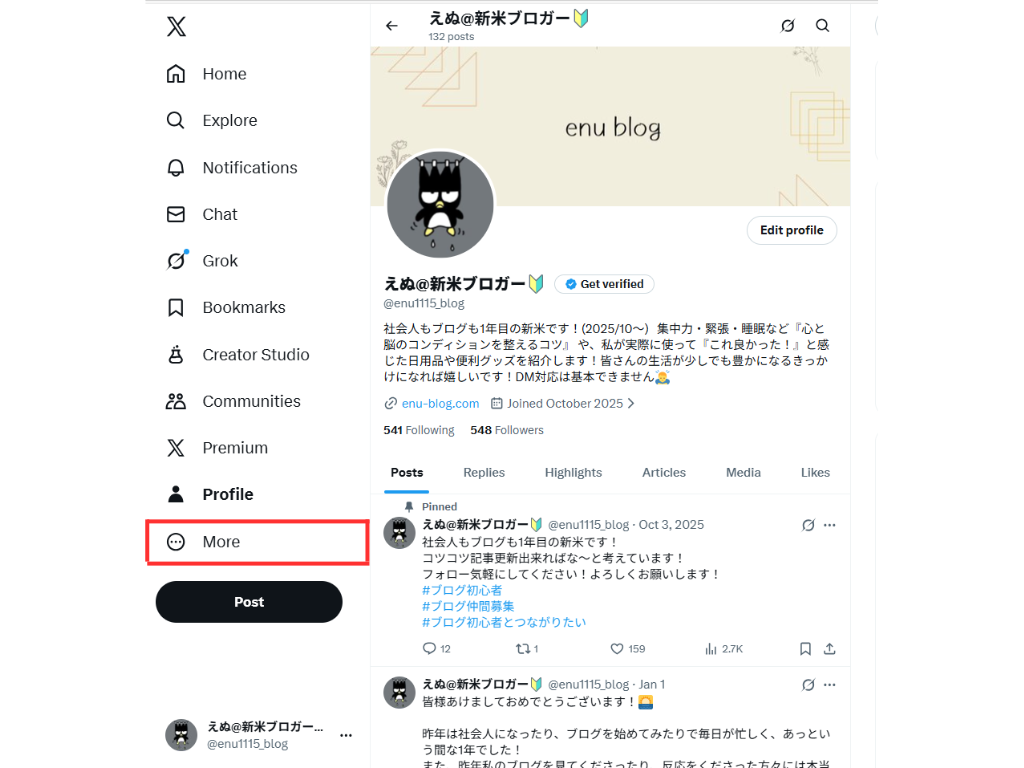Open Grok icon in profile header
The width and height of the screenshot is (1024, 768).
click(788, 26)
